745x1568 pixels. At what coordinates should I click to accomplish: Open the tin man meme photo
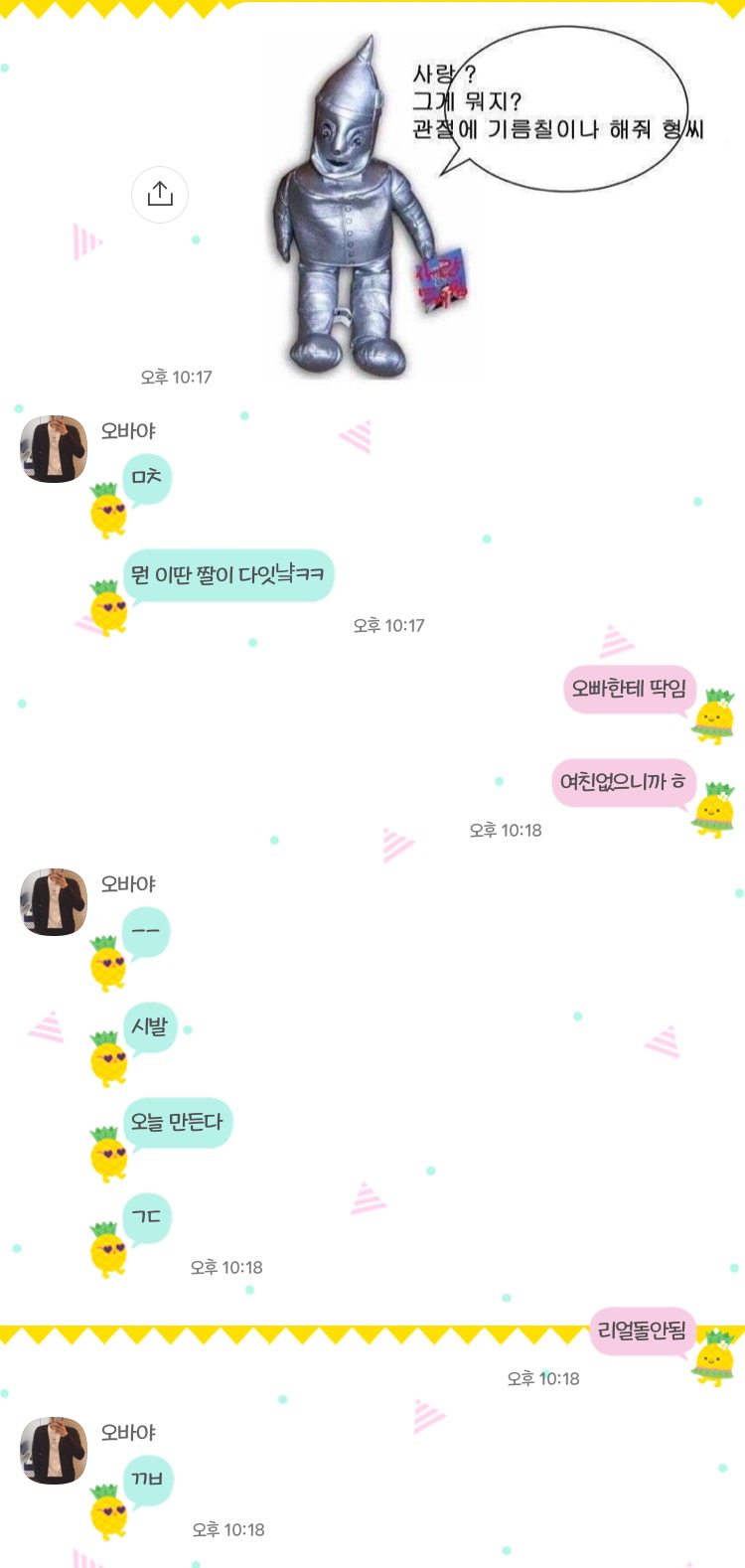pyautogui.click(x=480, y=201)
